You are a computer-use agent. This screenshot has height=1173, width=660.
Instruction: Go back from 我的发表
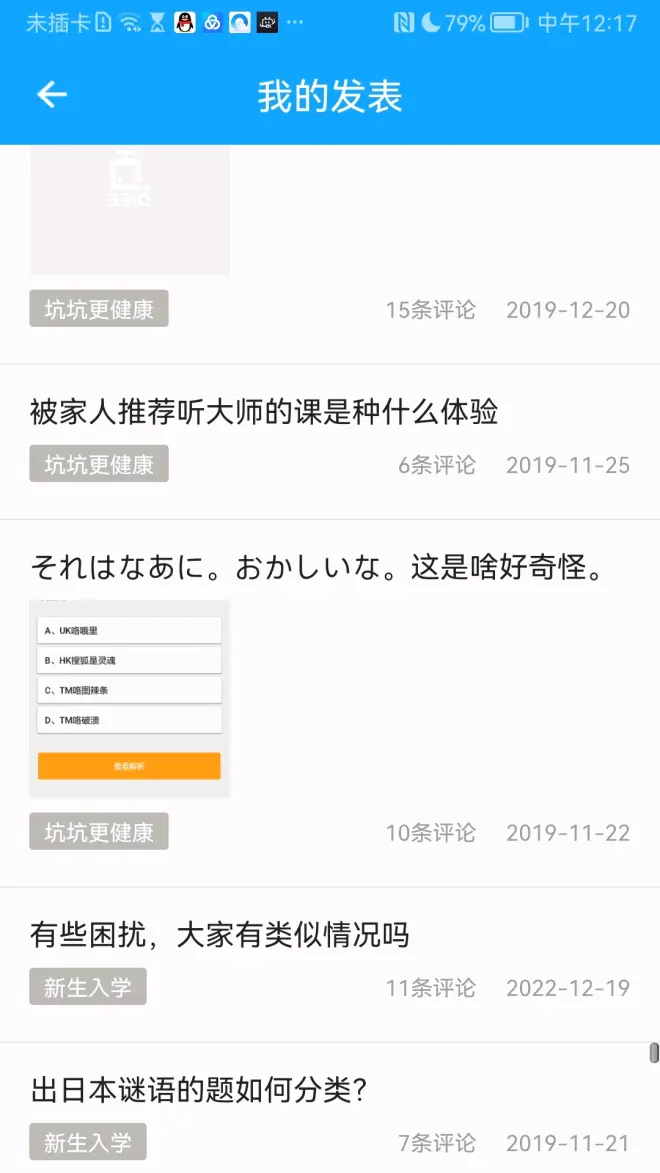pos(52,95)
